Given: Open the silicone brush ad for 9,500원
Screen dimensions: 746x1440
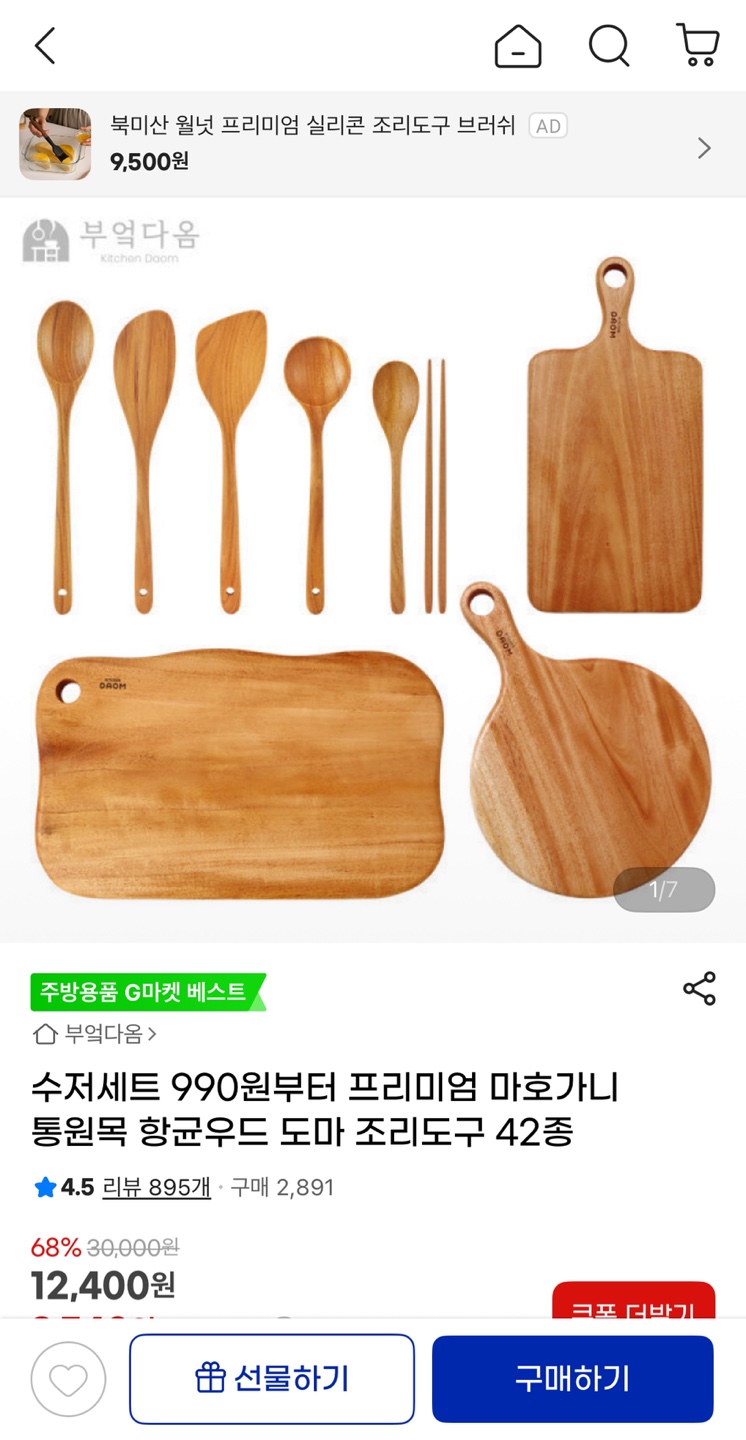Looking at the screenshot, I should click(372, 144).
